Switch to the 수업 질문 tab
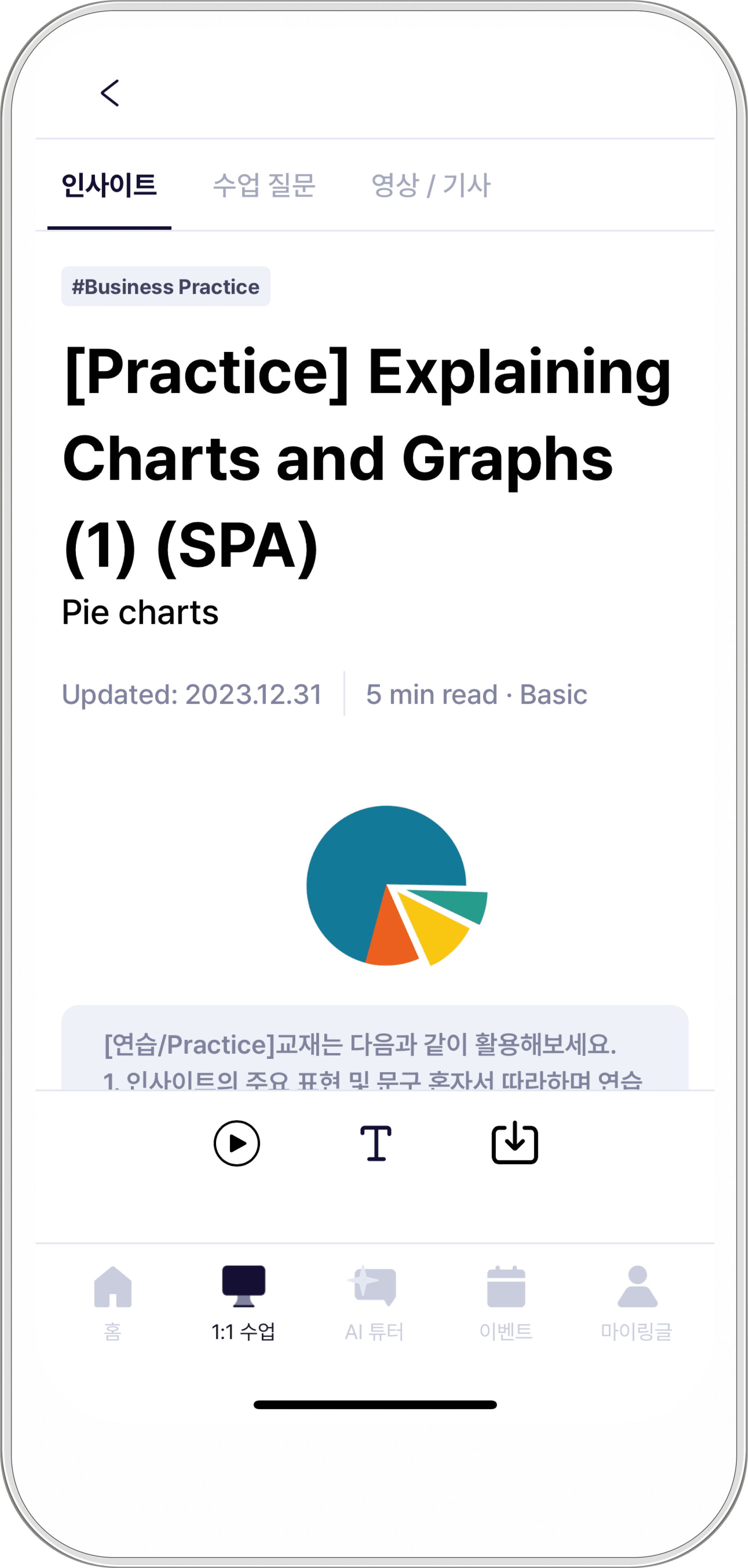Screen dimensions: 748x1568 (x=264, y=185)
